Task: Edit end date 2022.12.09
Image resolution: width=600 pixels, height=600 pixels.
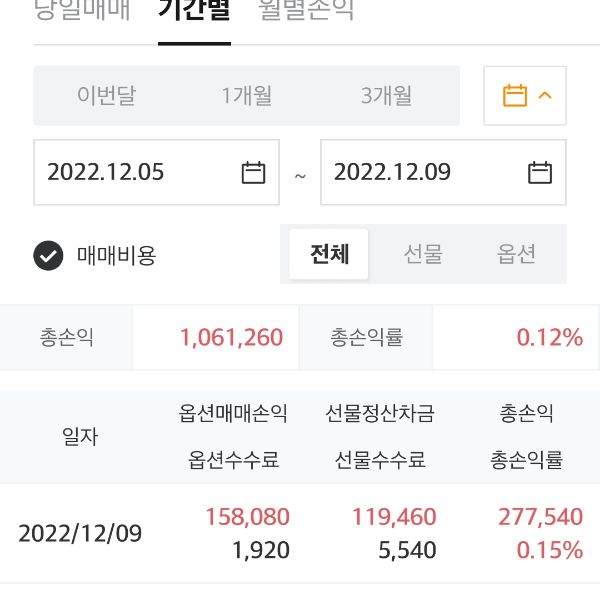Action: coord(442,172)
